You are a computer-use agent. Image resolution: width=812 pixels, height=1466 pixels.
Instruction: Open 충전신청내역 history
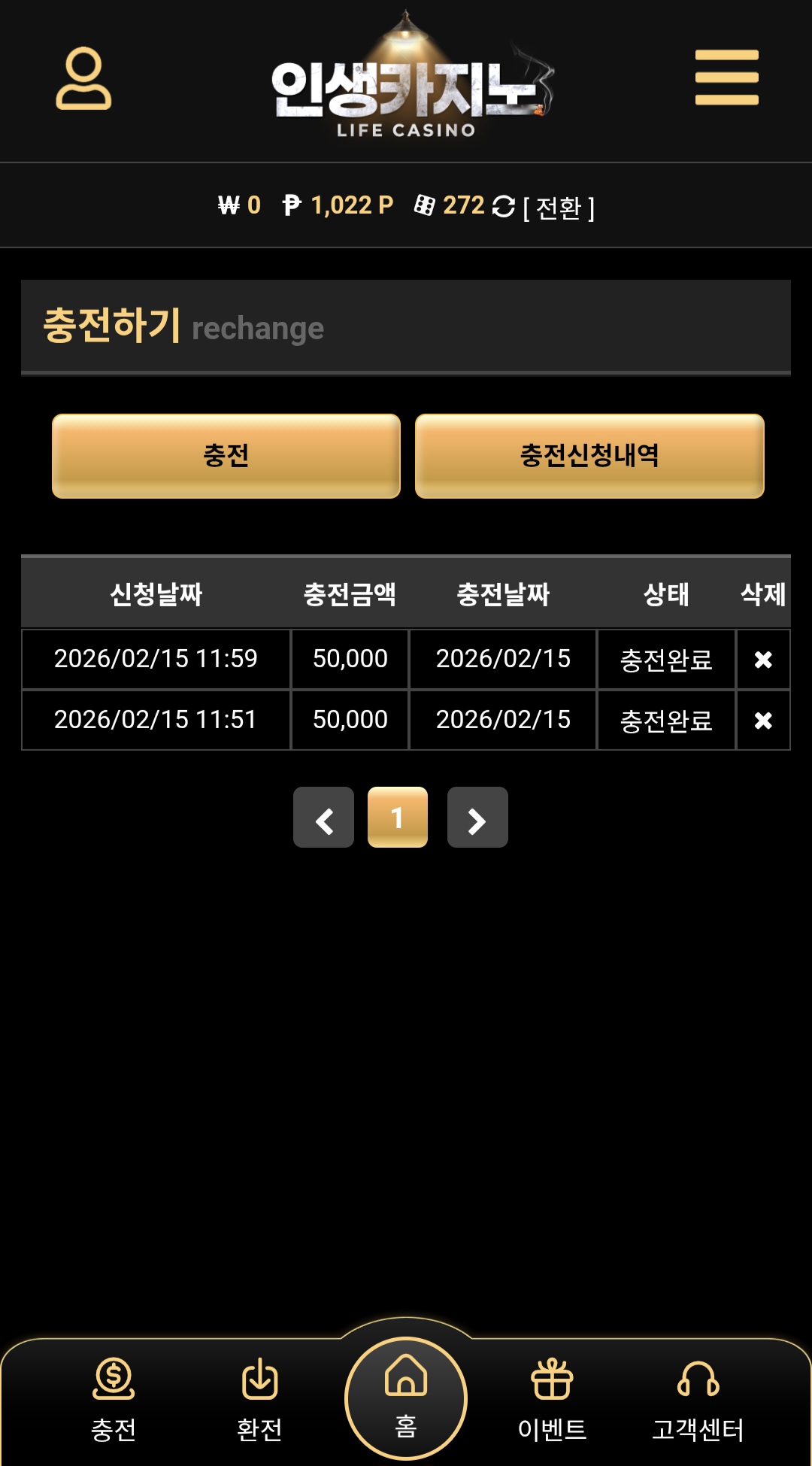pyautogui.click(x=589, y=456)
